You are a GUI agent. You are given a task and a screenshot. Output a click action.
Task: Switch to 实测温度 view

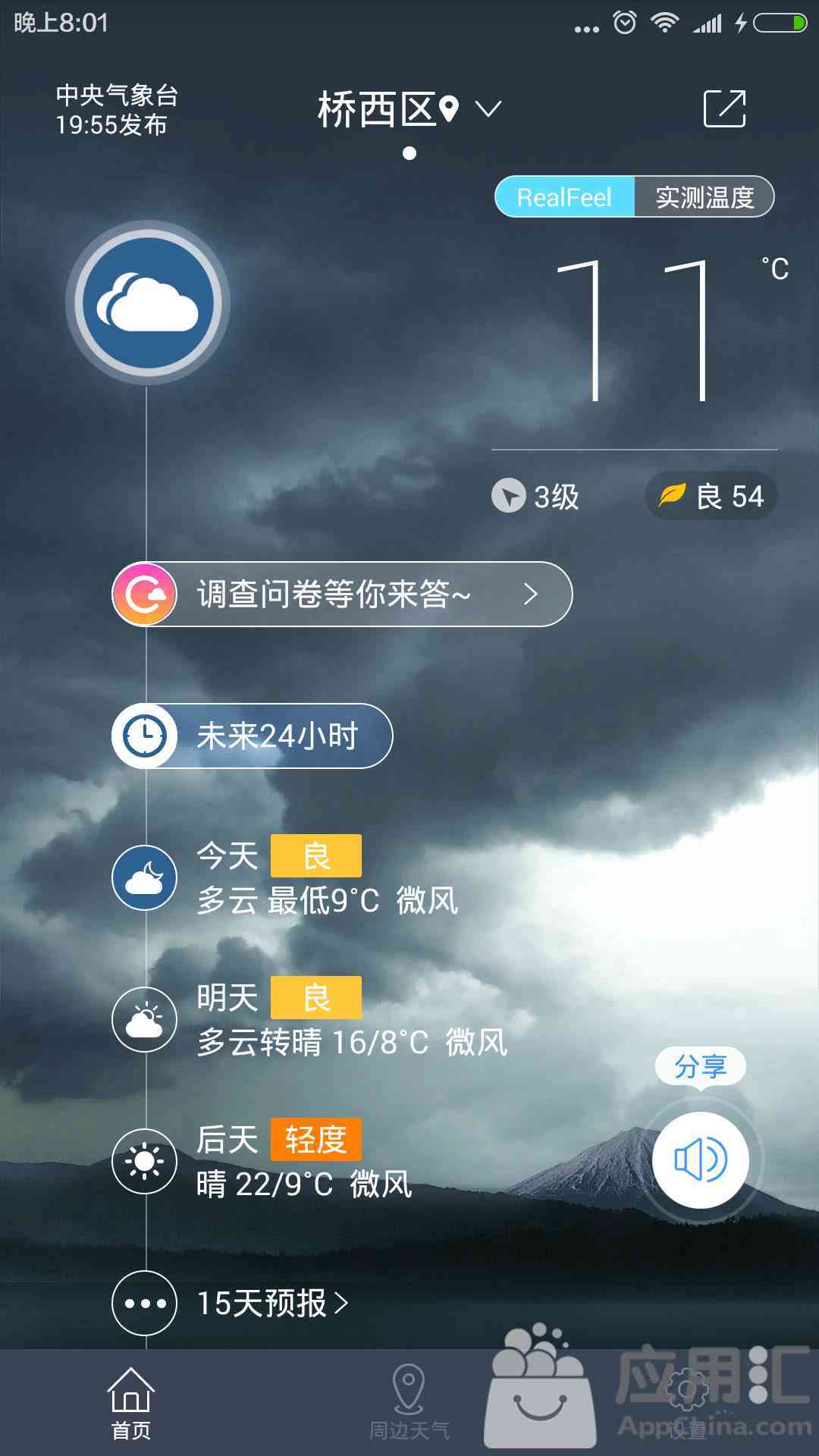pos(704,197)
